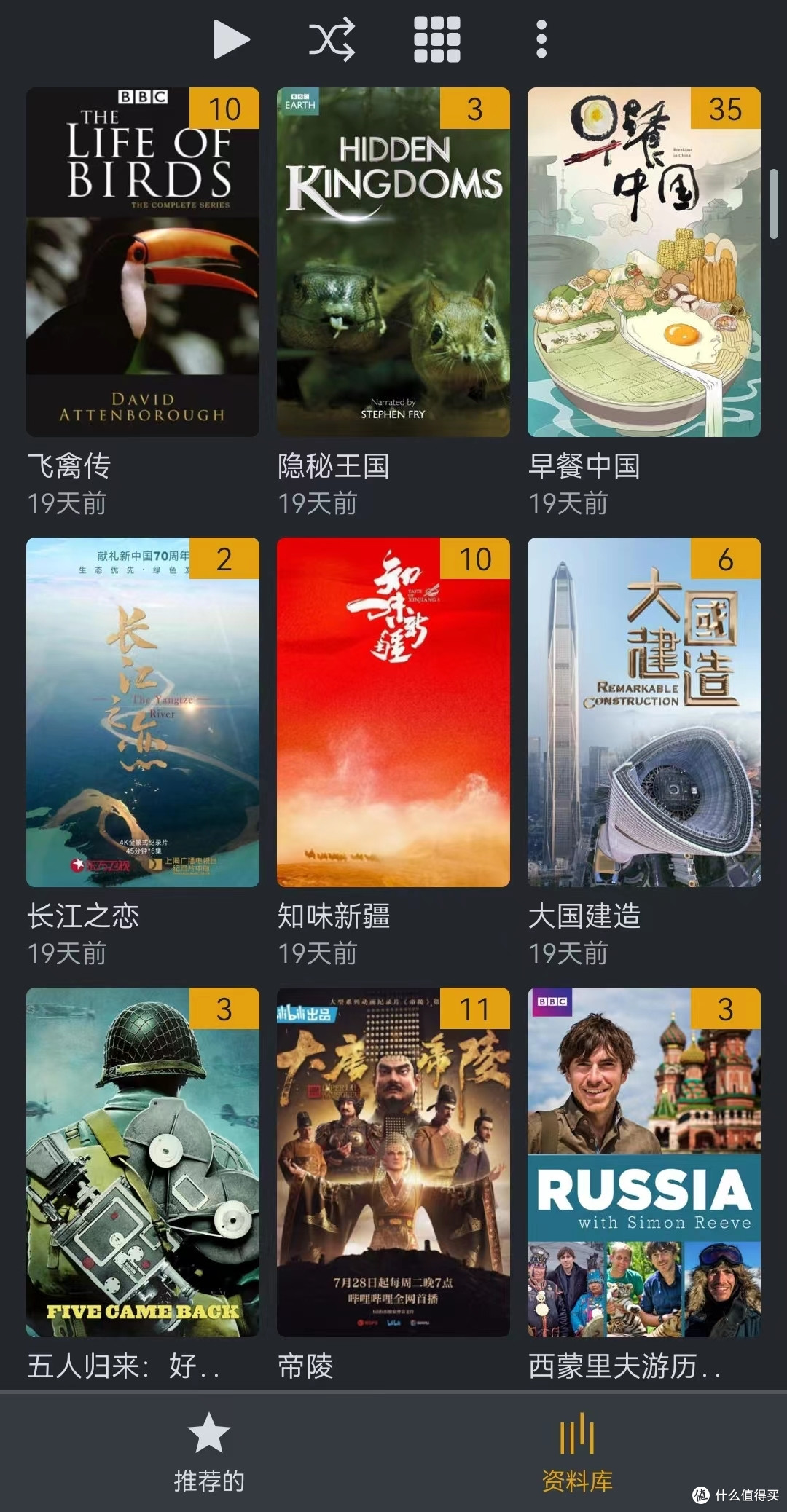Open the 知味新疆 series
787x1512 pixels.
pyautogui.click(x=393, y=712)
